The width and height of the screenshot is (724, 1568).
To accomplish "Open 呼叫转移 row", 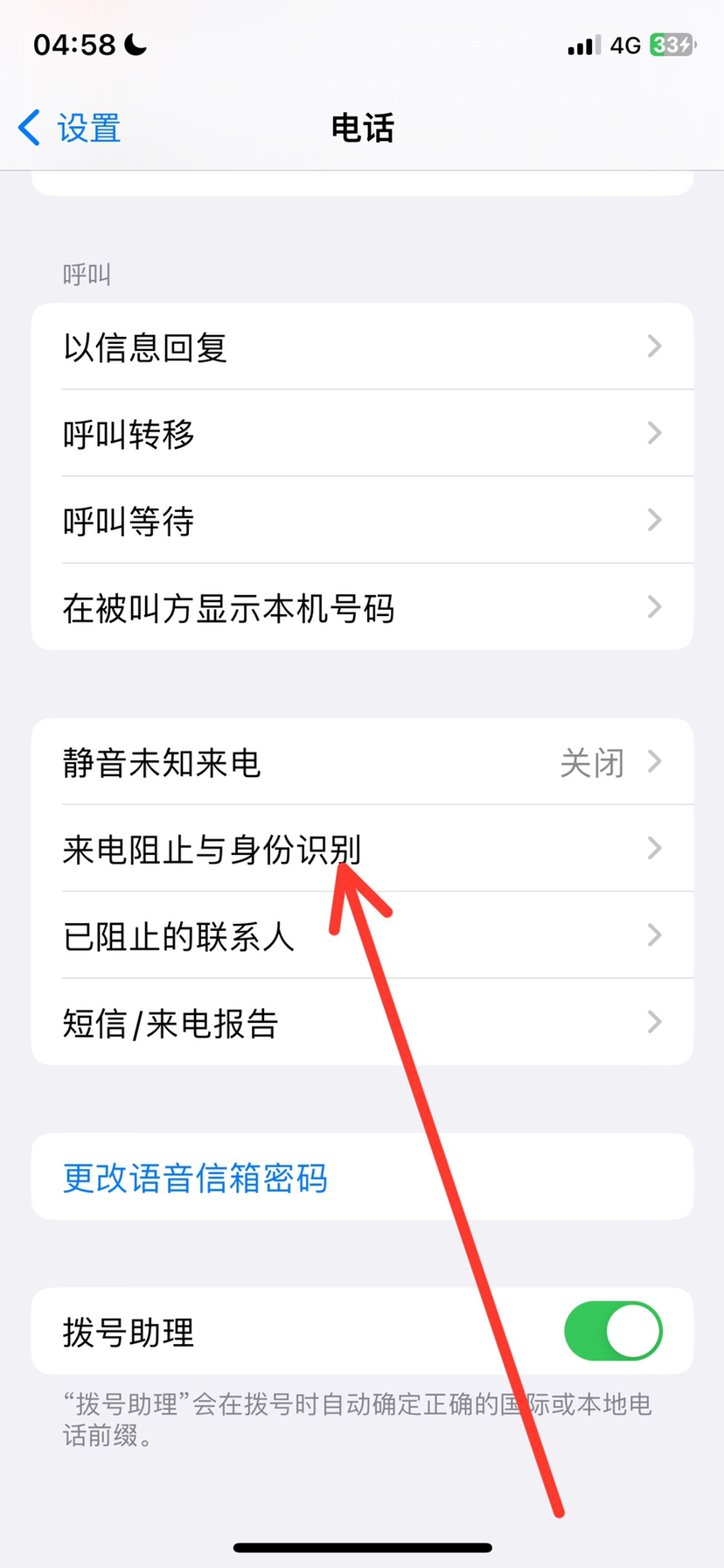I will pyautogui.click(x=362, y=433).
